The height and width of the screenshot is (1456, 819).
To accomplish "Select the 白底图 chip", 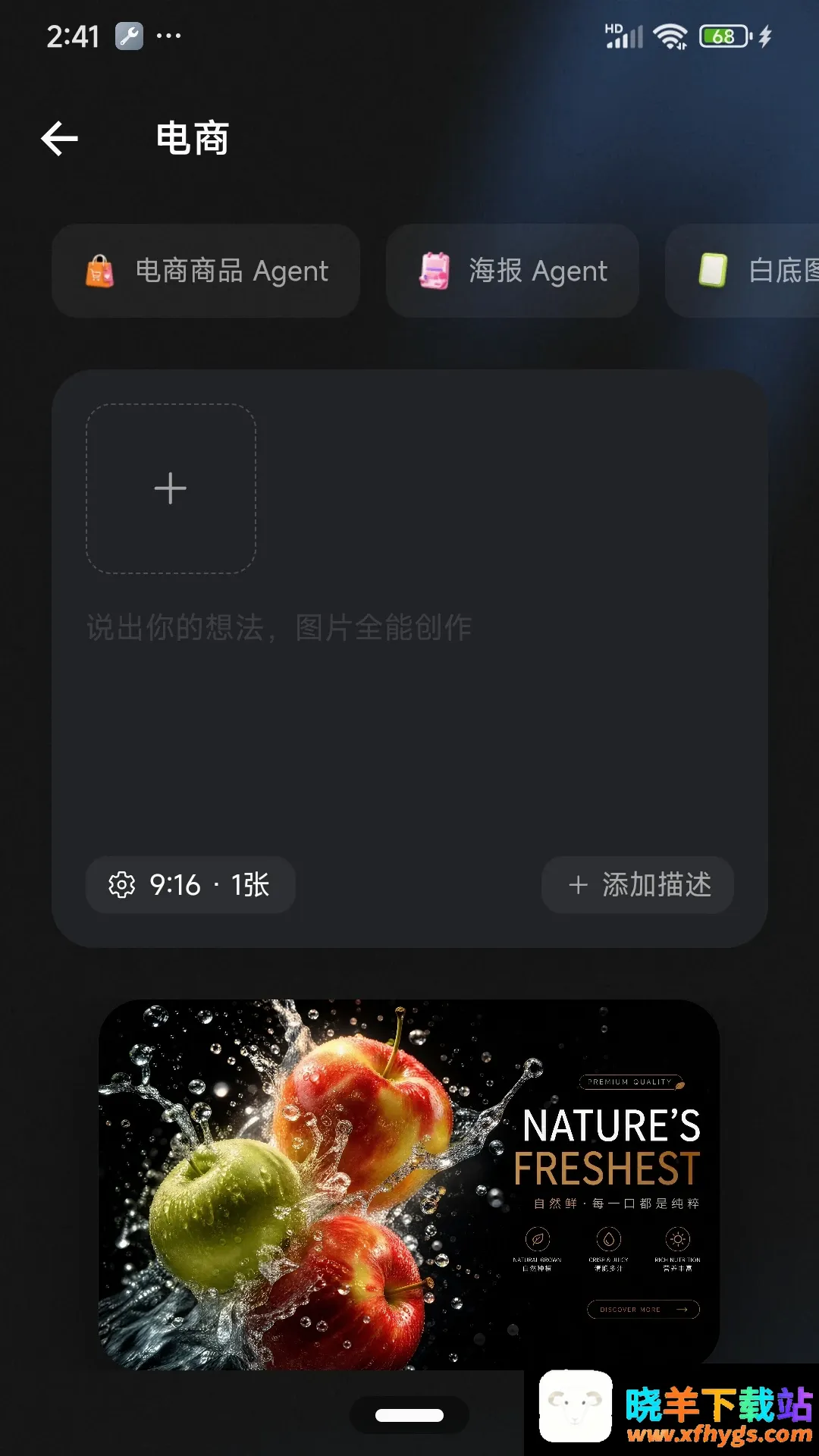I will pyautogui.click(x=742, y=271).
